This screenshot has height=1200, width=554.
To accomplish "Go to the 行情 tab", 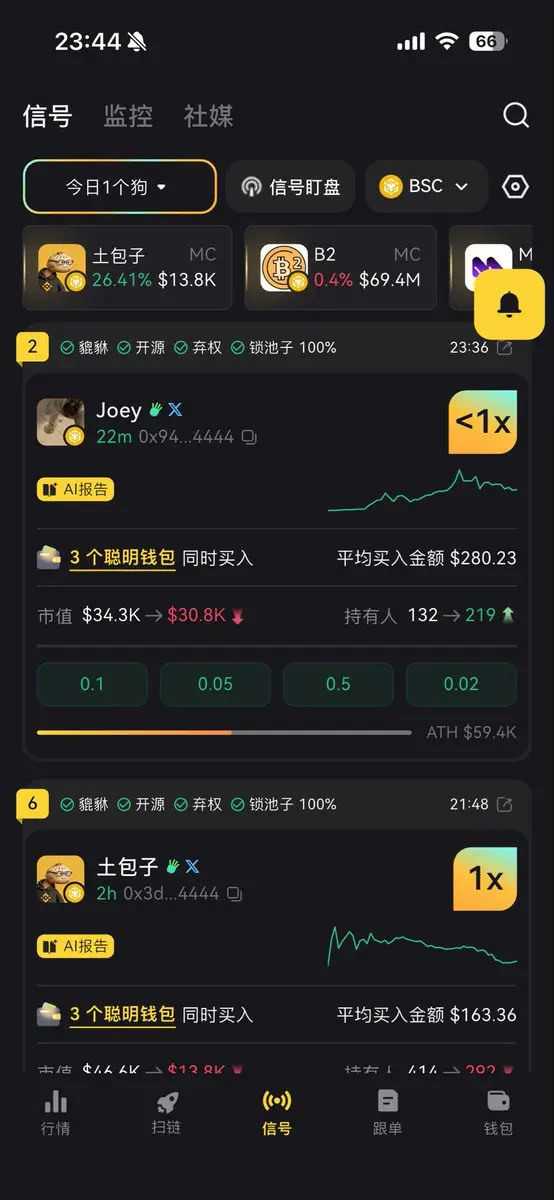I will [55, 1113].
